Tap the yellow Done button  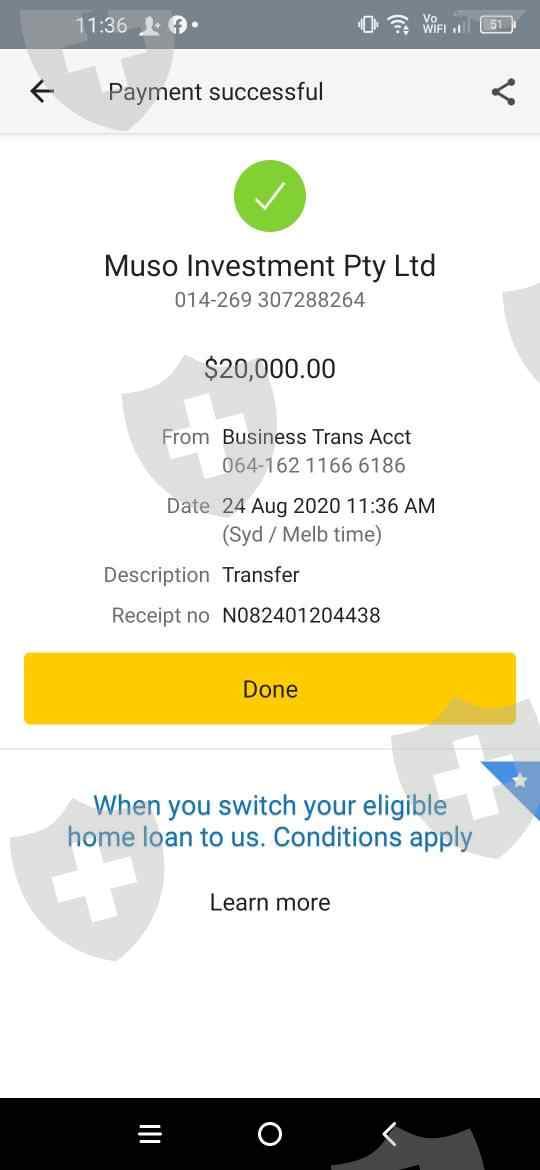click(x=270, y=688)
